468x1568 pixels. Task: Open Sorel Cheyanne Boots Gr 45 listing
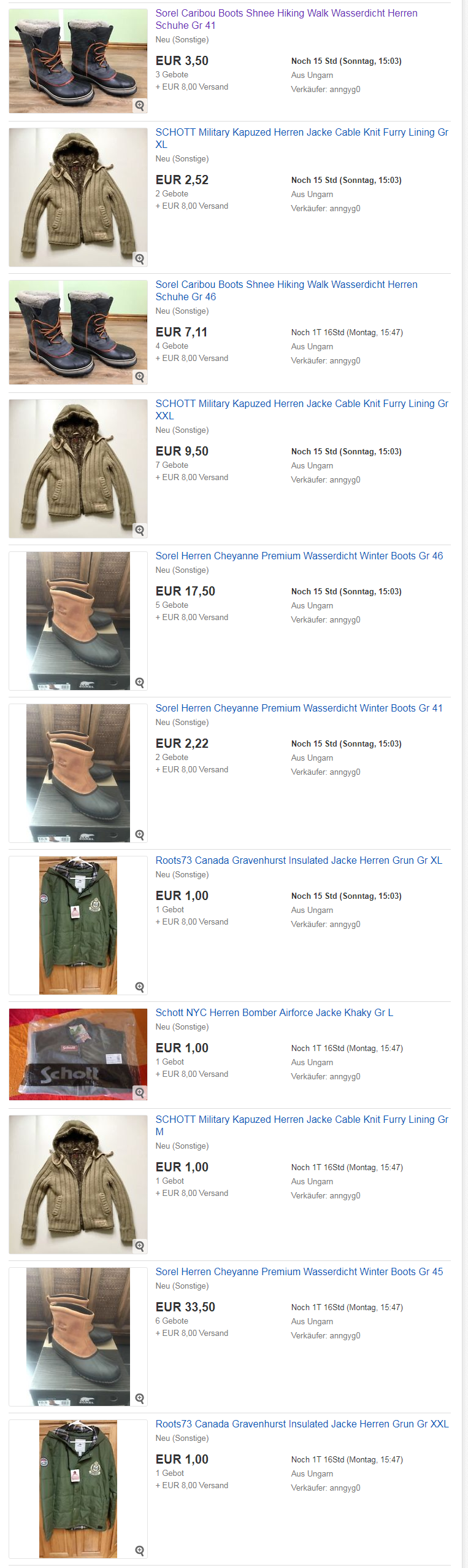coord(299,1272)
